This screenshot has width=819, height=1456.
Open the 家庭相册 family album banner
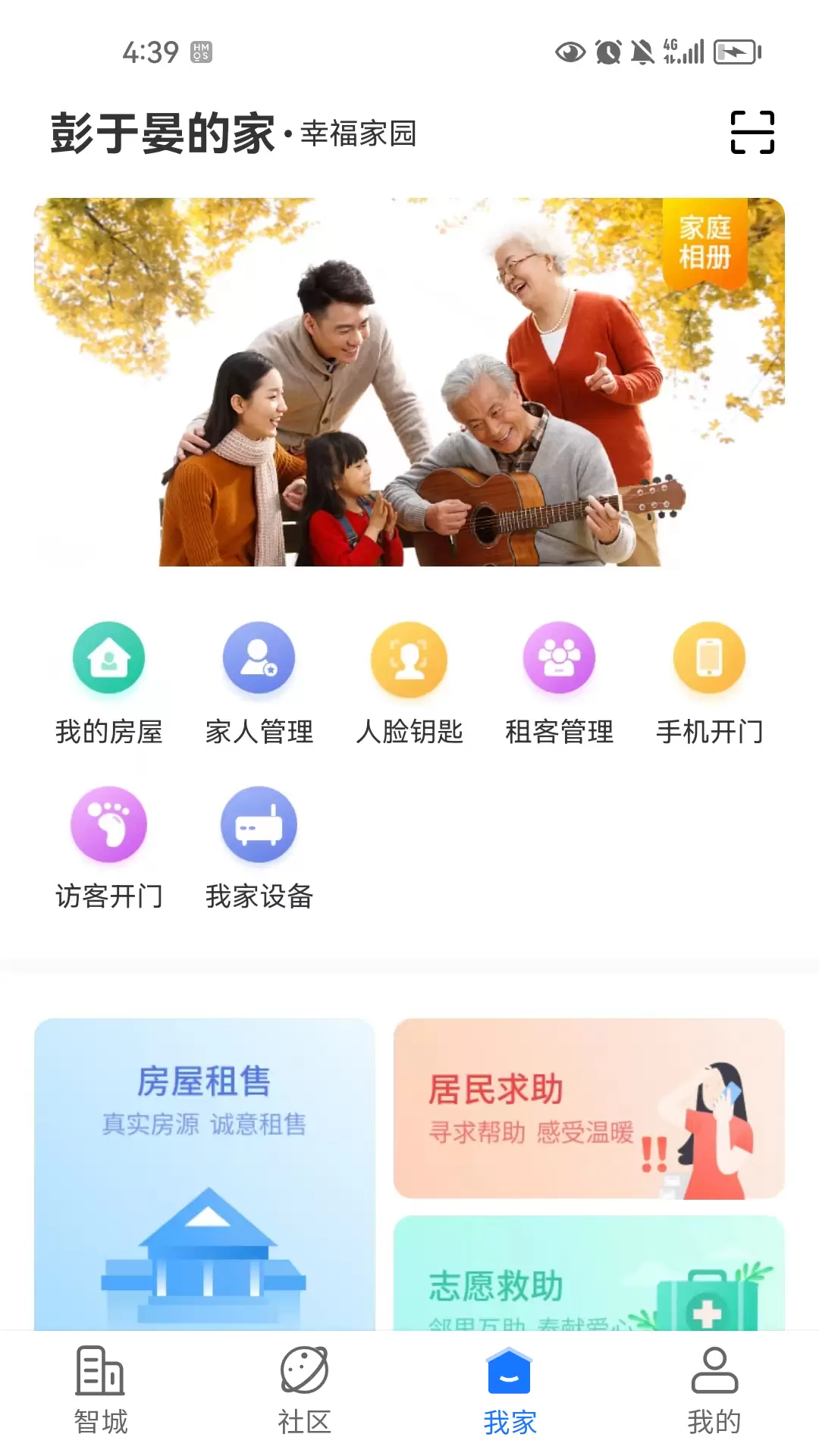pos(409,382)
